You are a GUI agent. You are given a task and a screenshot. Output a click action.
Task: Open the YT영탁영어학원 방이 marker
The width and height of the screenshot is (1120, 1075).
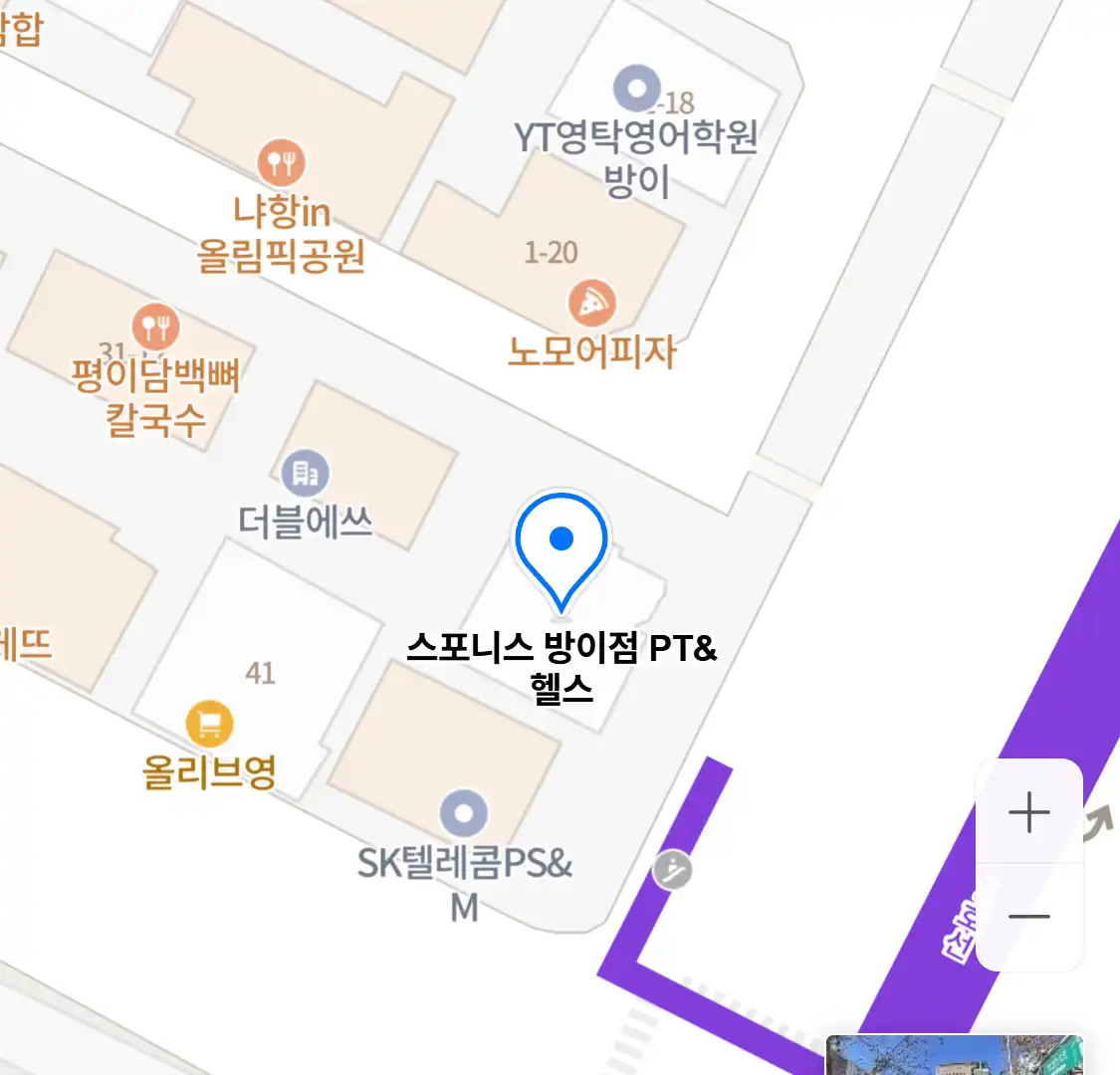pyautogui.click(x=637, y=89)
